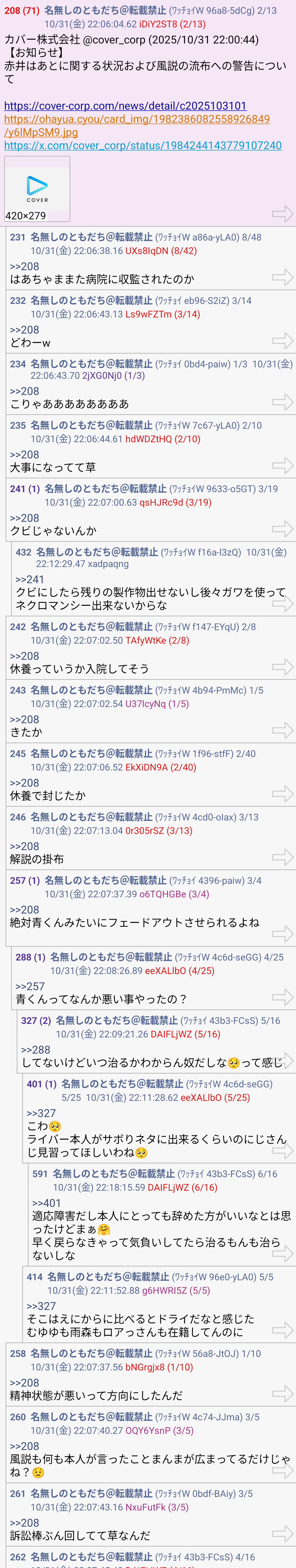Viewport: 296px width, 1568px height.
Task: Tap the ID EkXiDN9A on post 245
Action: click(146, 768)
